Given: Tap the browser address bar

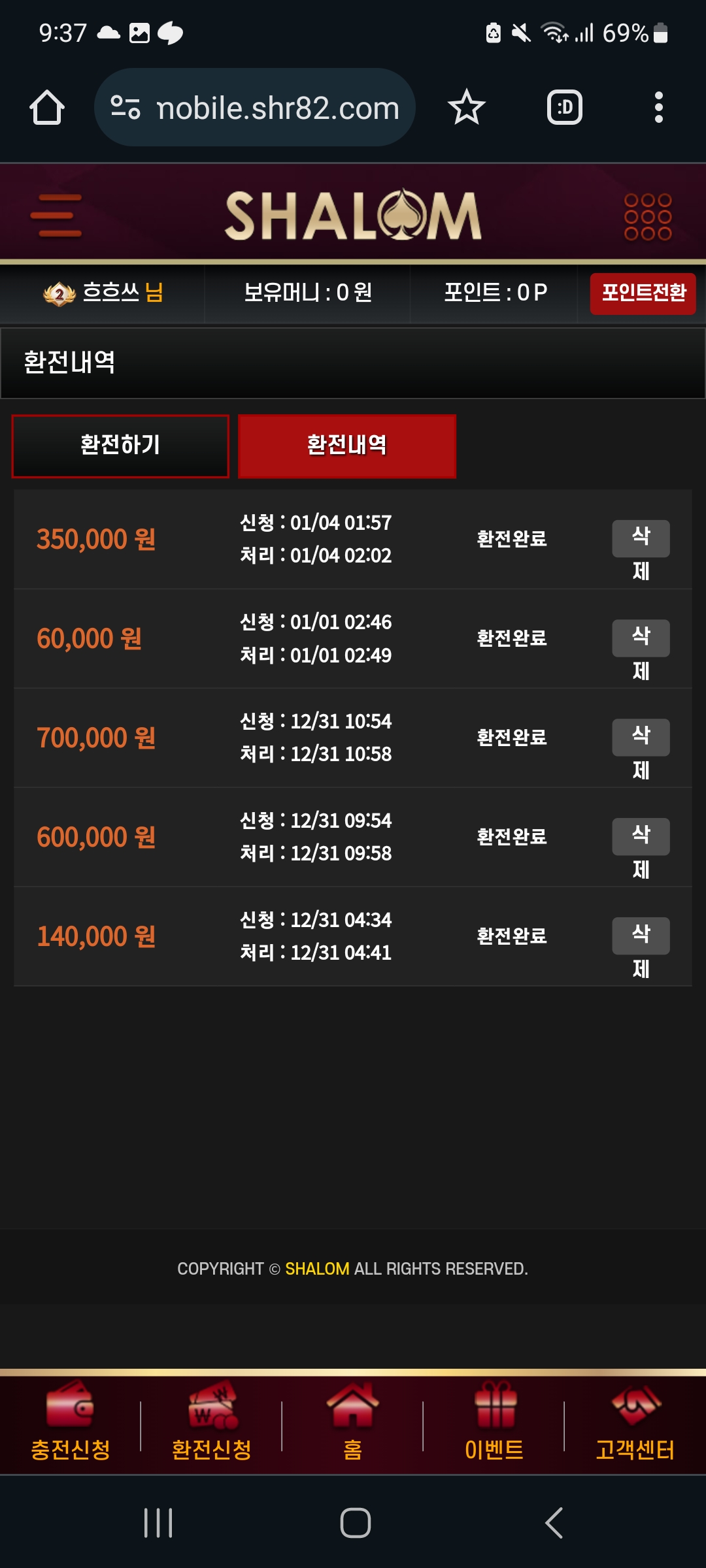Looking at the screenshot, I should point(255,108).
